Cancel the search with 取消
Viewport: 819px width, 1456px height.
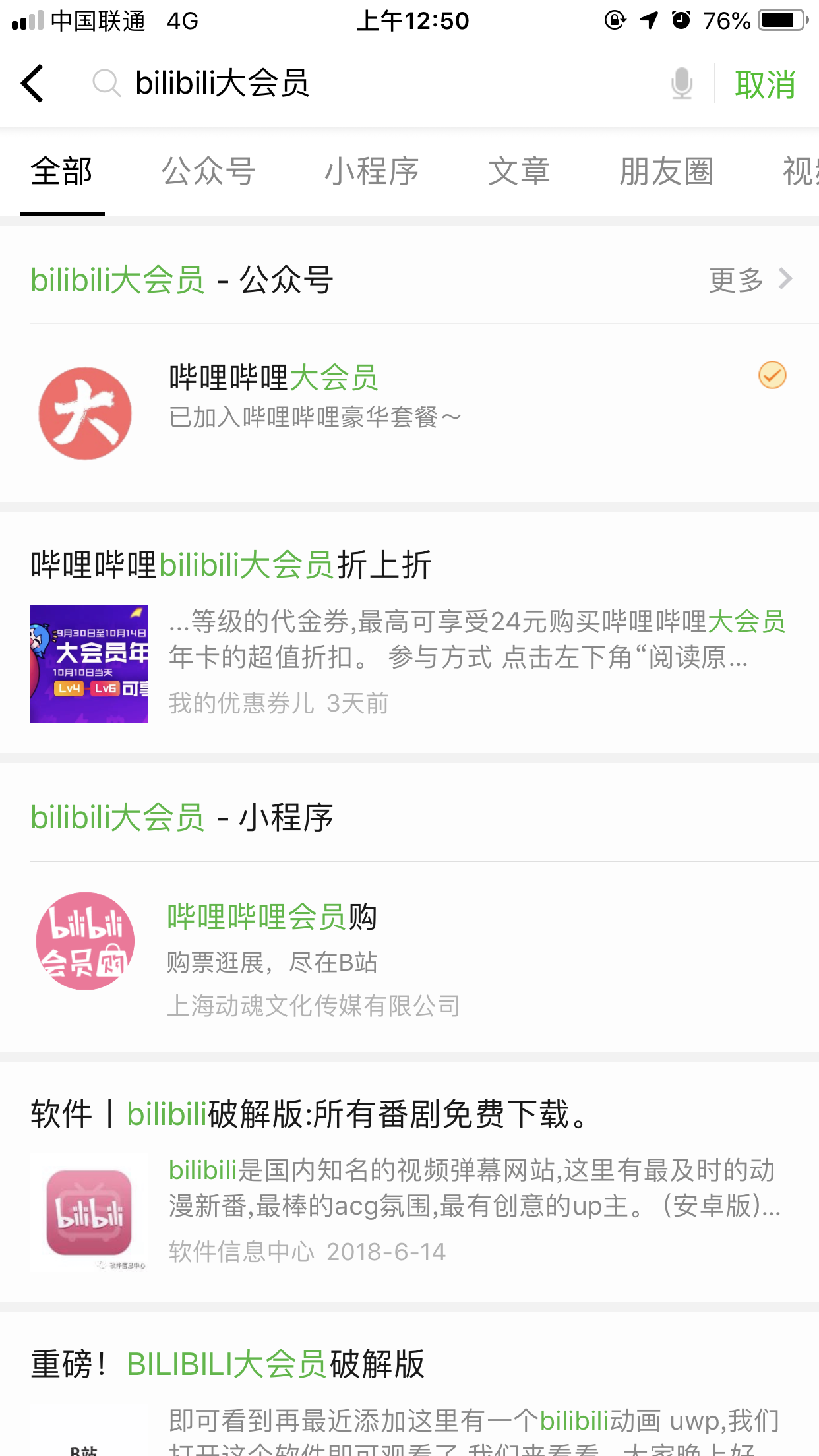click(765, 85)
